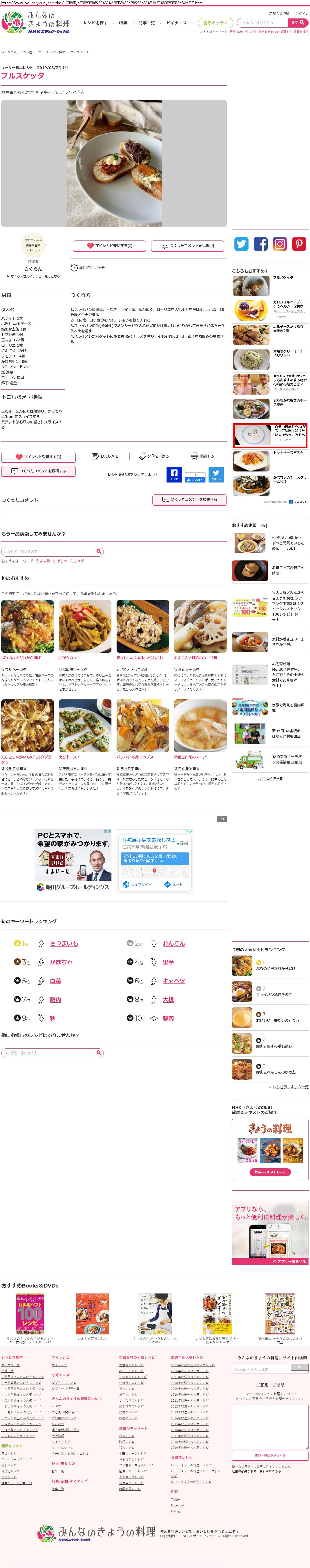310x1568 pixels.
Task: Tap the ログイン link
Action: click(x=302, y=13)
